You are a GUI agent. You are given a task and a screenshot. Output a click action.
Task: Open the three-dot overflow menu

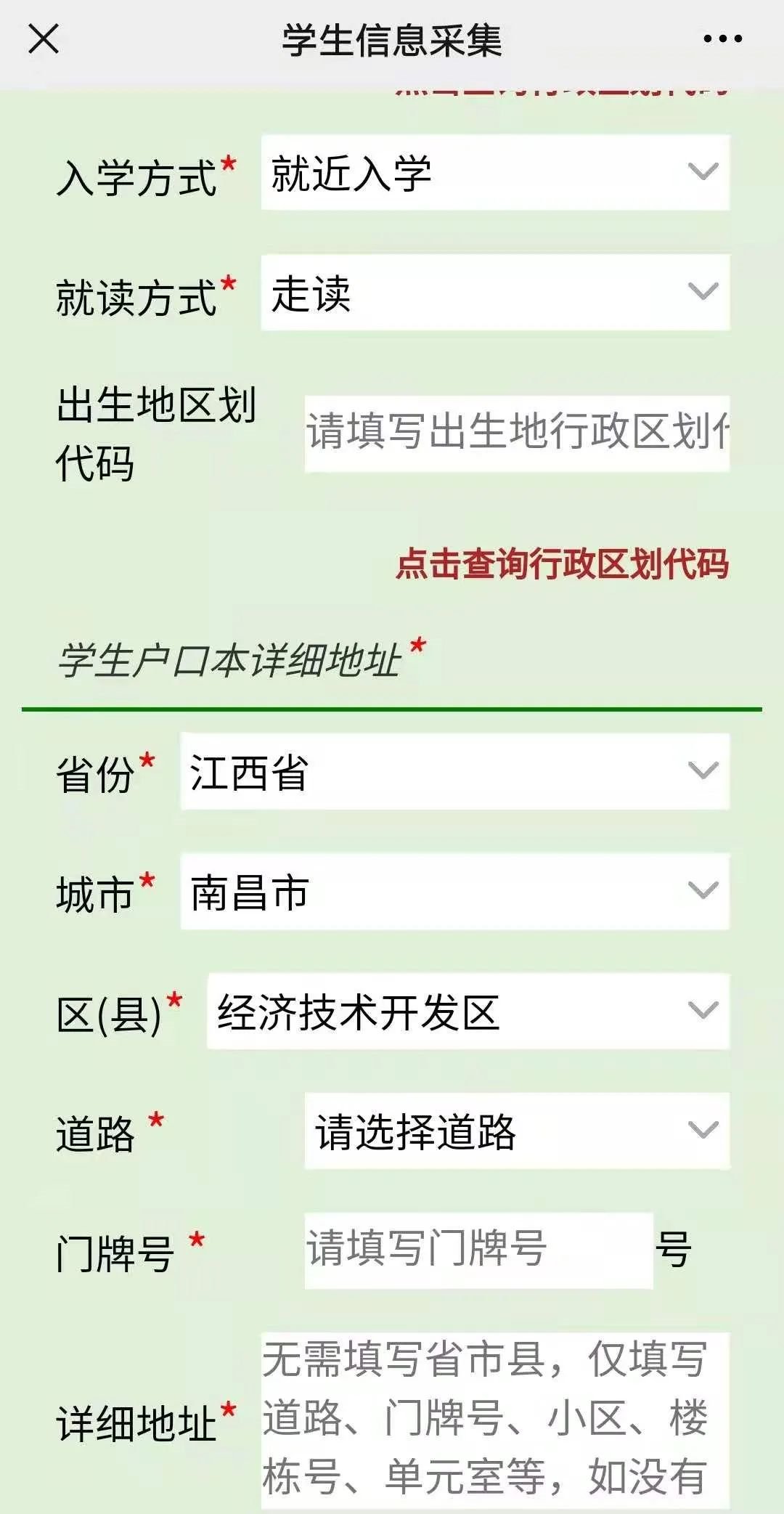[722, 39]
